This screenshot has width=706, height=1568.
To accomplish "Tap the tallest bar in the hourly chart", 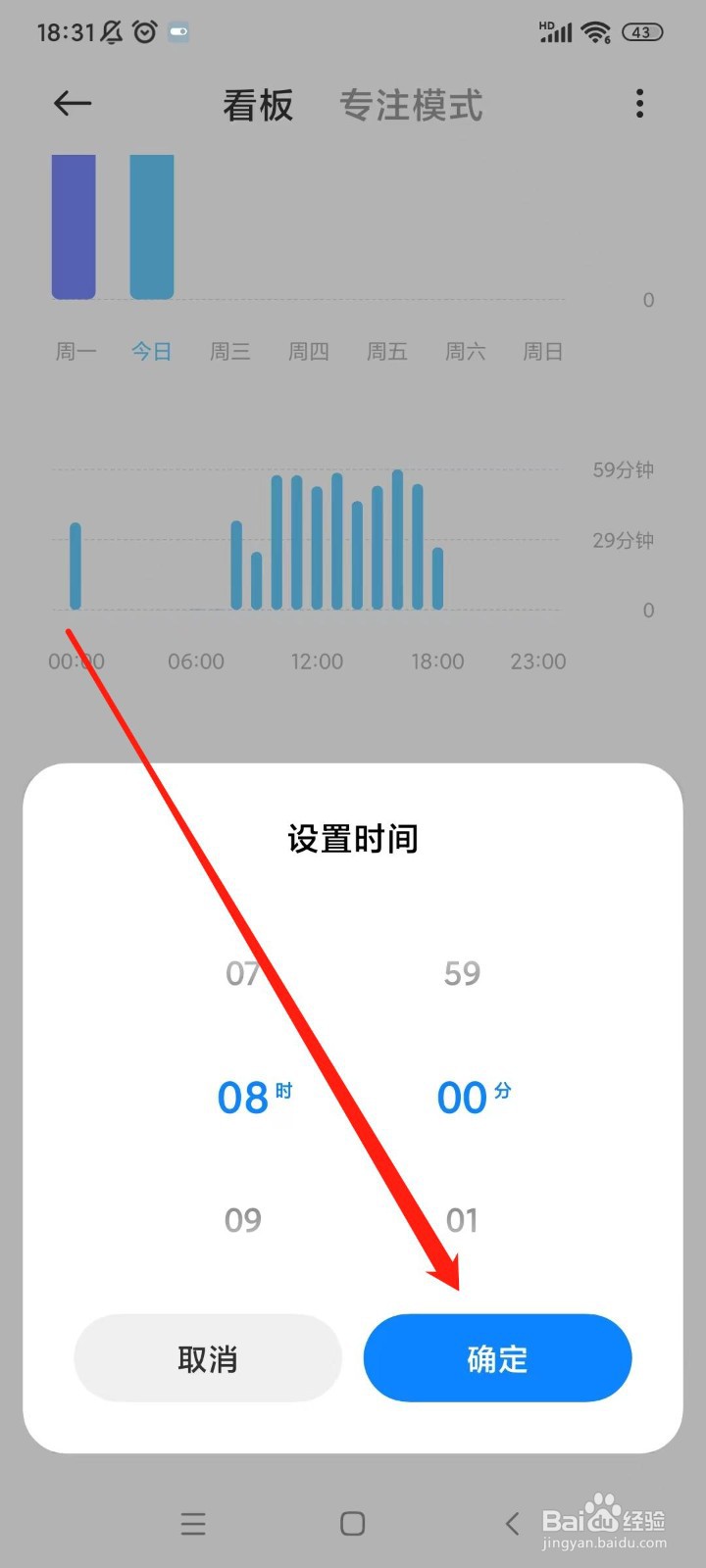I will point(396,539).
